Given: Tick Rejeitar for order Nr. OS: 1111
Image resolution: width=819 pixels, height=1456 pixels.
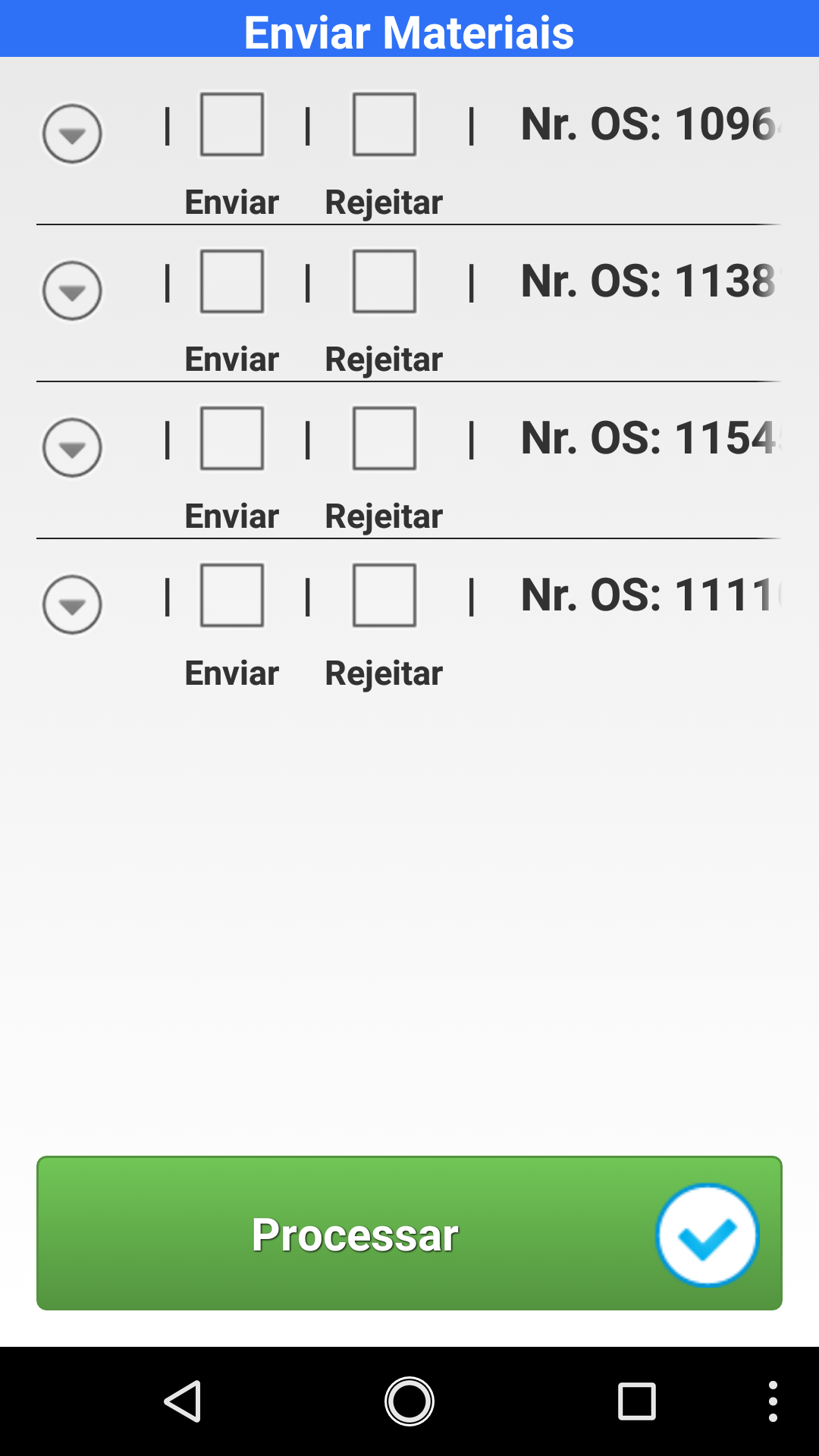Looking at the screenshot, I should (x=384, y=595).
